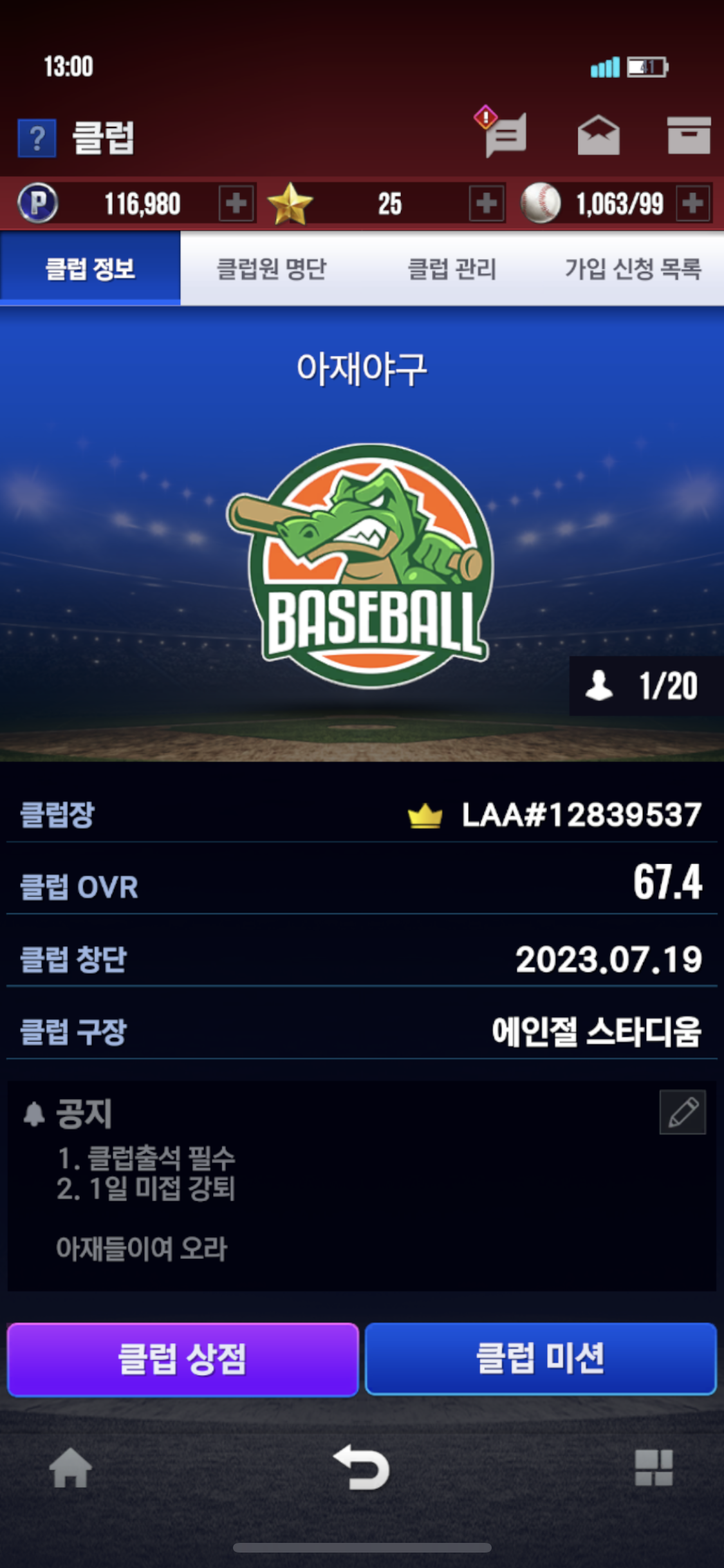Viewport: 724px width, 1568px height.
Task: Open the mailbox envelope icon
Action: point(598,135)
